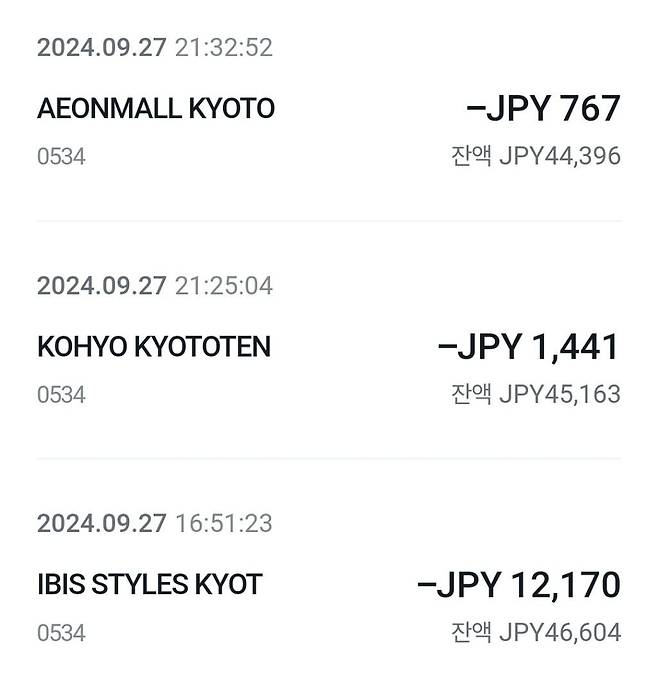
Task: Open the AEONMALL KYOTO transaction details
Action: click(x=156, y=109)
